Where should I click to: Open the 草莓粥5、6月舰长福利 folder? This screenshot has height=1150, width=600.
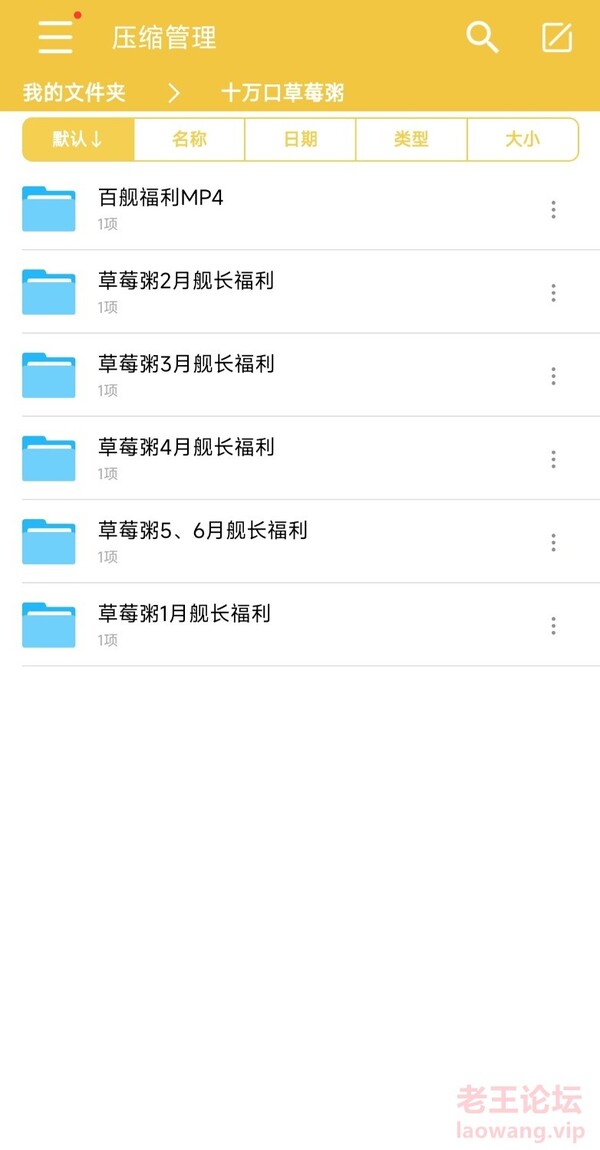pyautogui.click(x=300, y=542)
